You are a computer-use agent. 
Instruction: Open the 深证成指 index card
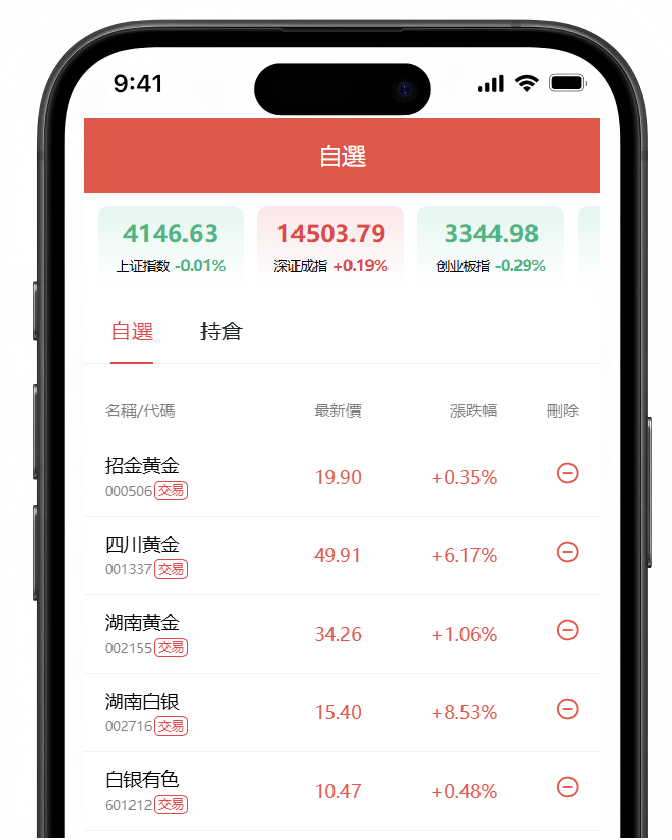point(330,245)
